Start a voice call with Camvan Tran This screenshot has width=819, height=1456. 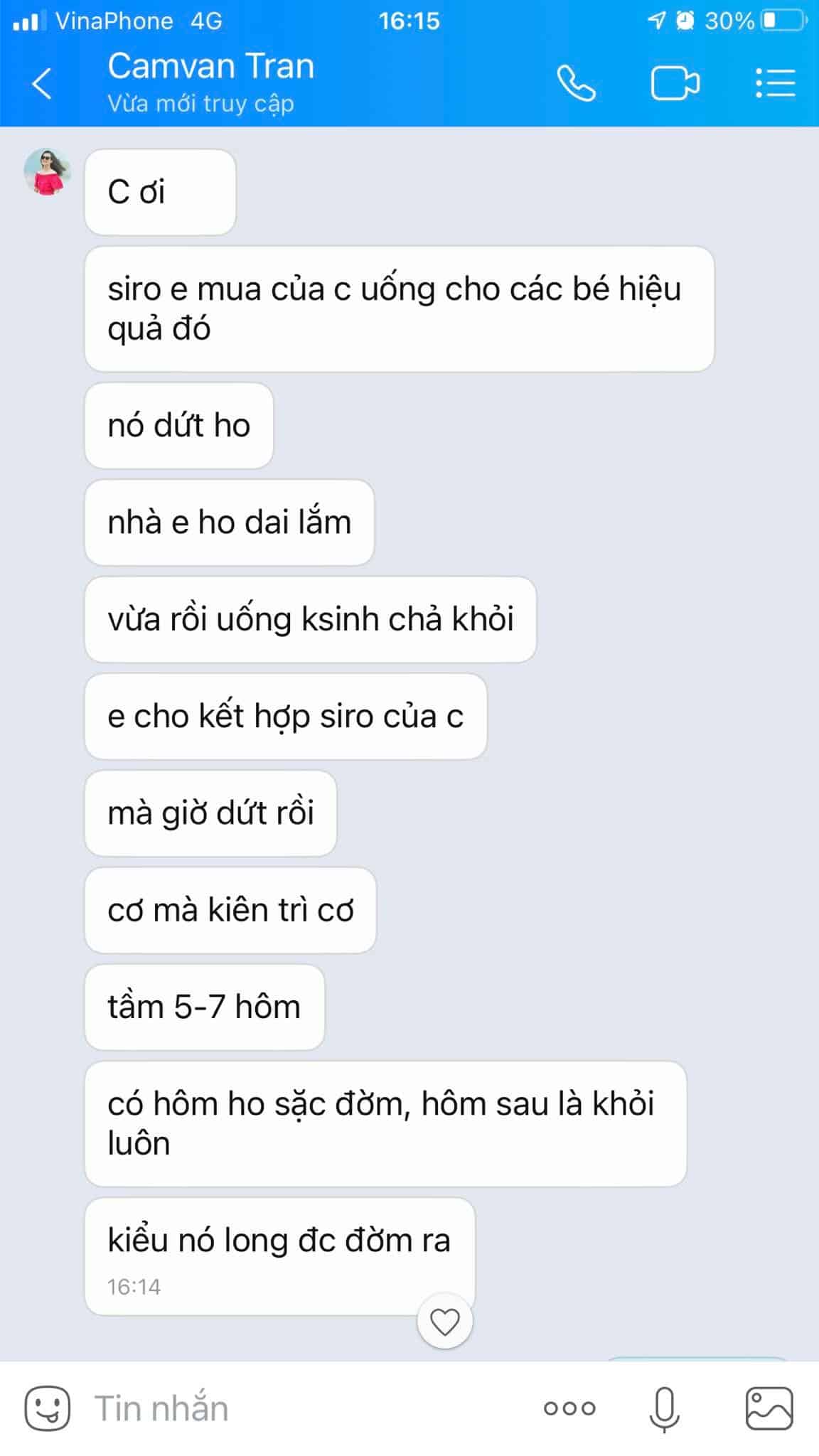point(576,84)
